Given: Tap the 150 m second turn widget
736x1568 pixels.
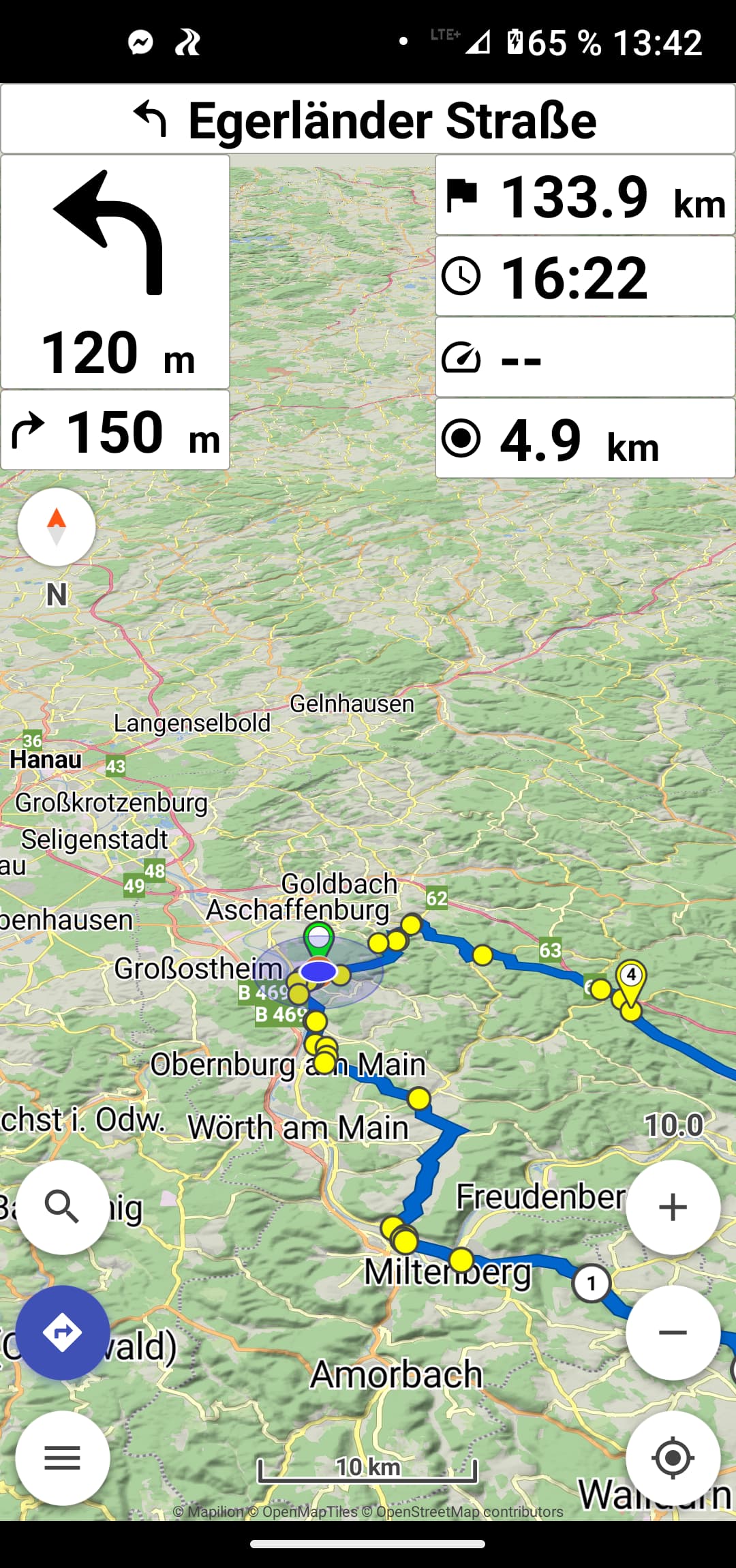Looking at the screenshot, I should [x=115, y=431].
